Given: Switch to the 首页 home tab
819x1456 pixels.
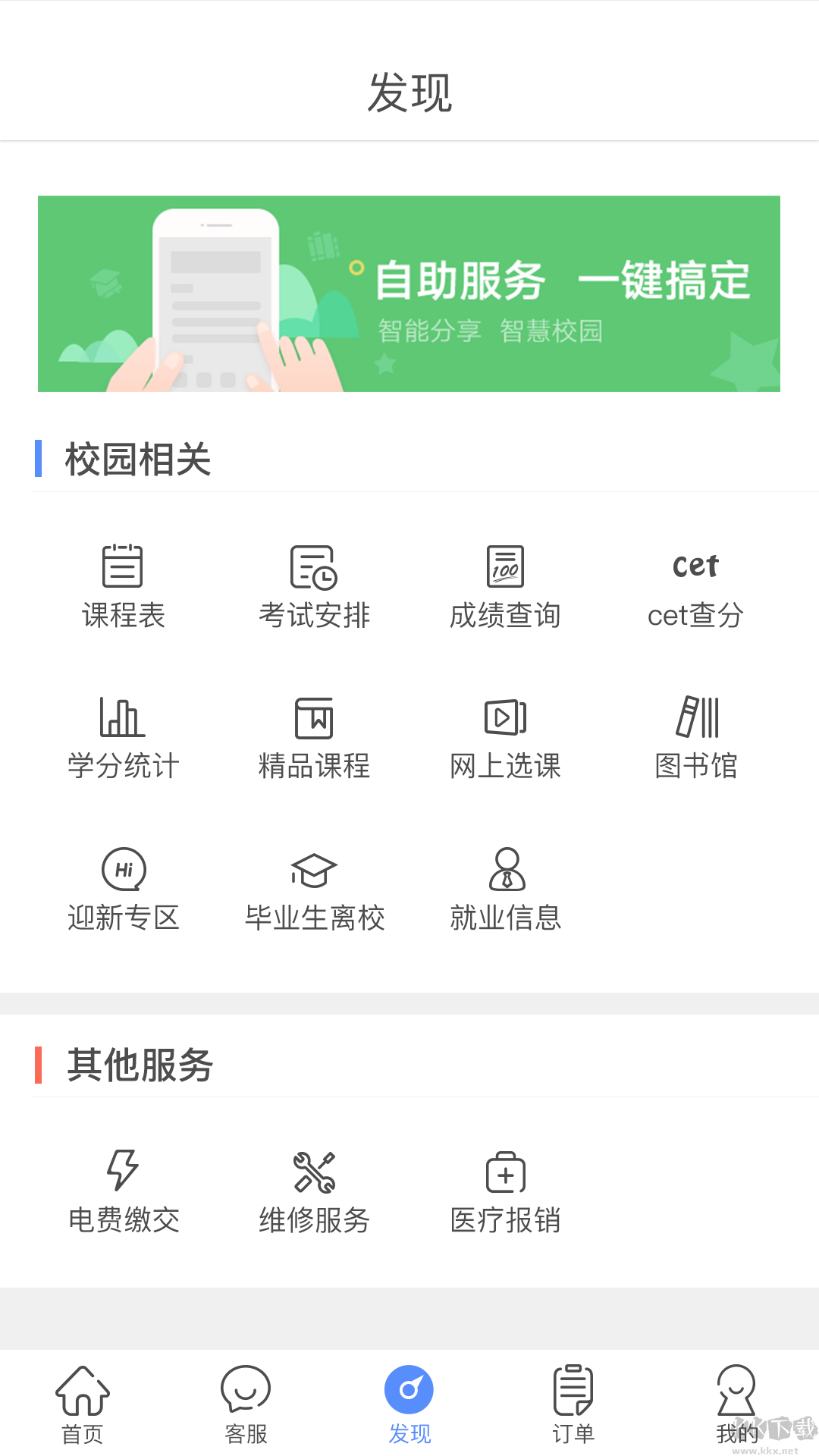Looking at the screenshot, I should coord(82,1404).
